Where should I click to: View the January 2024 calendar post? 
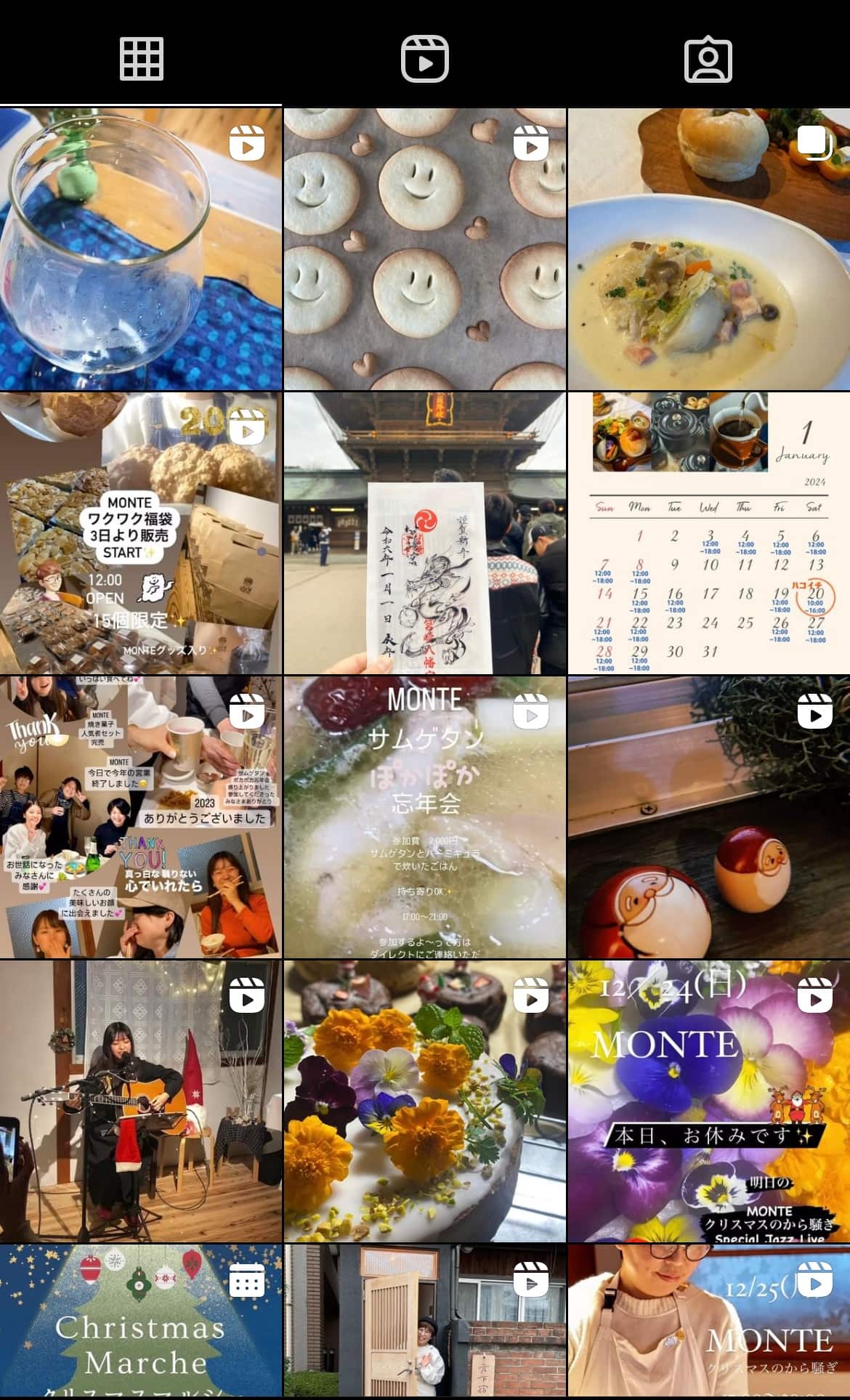coord(708,533)
